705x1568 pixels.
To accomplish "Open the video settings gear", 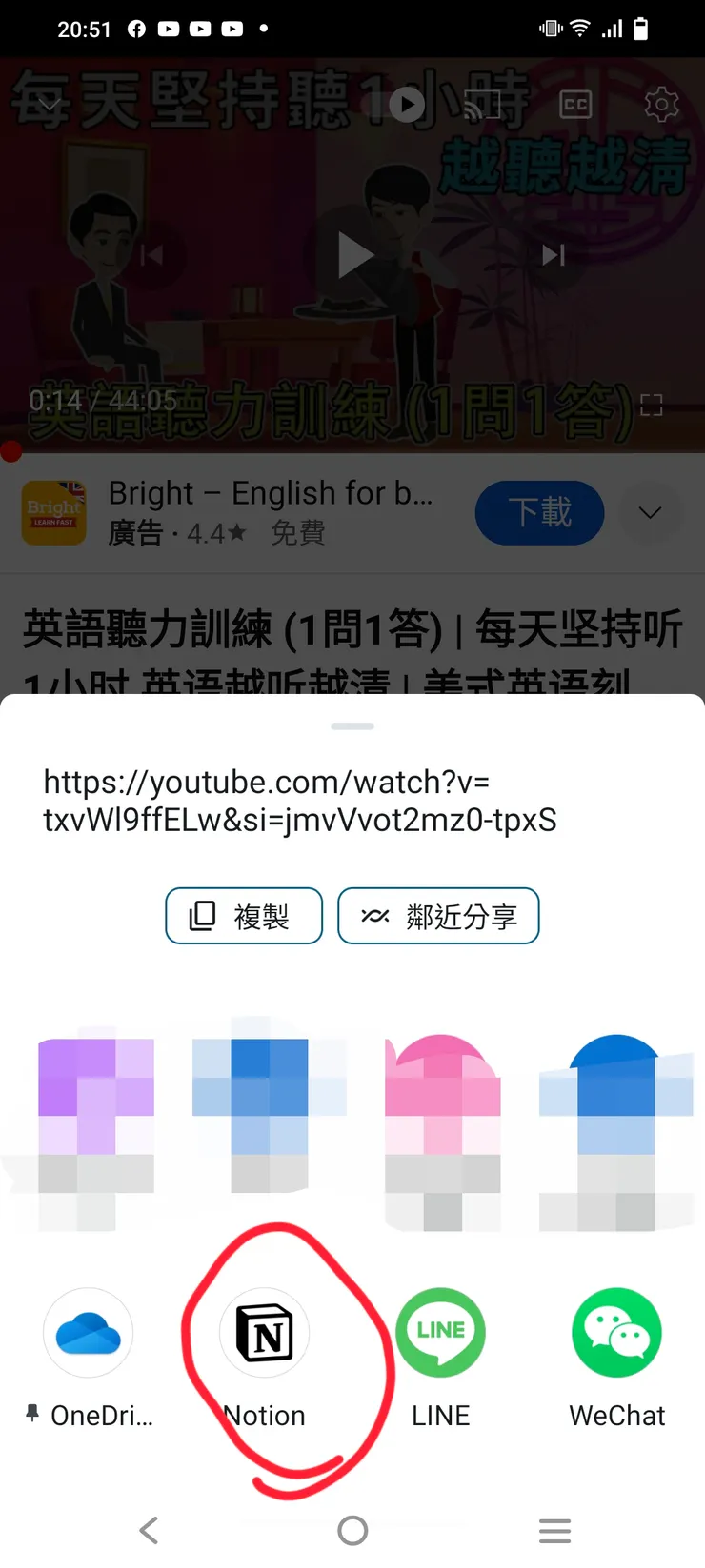I will coord(661,105).
